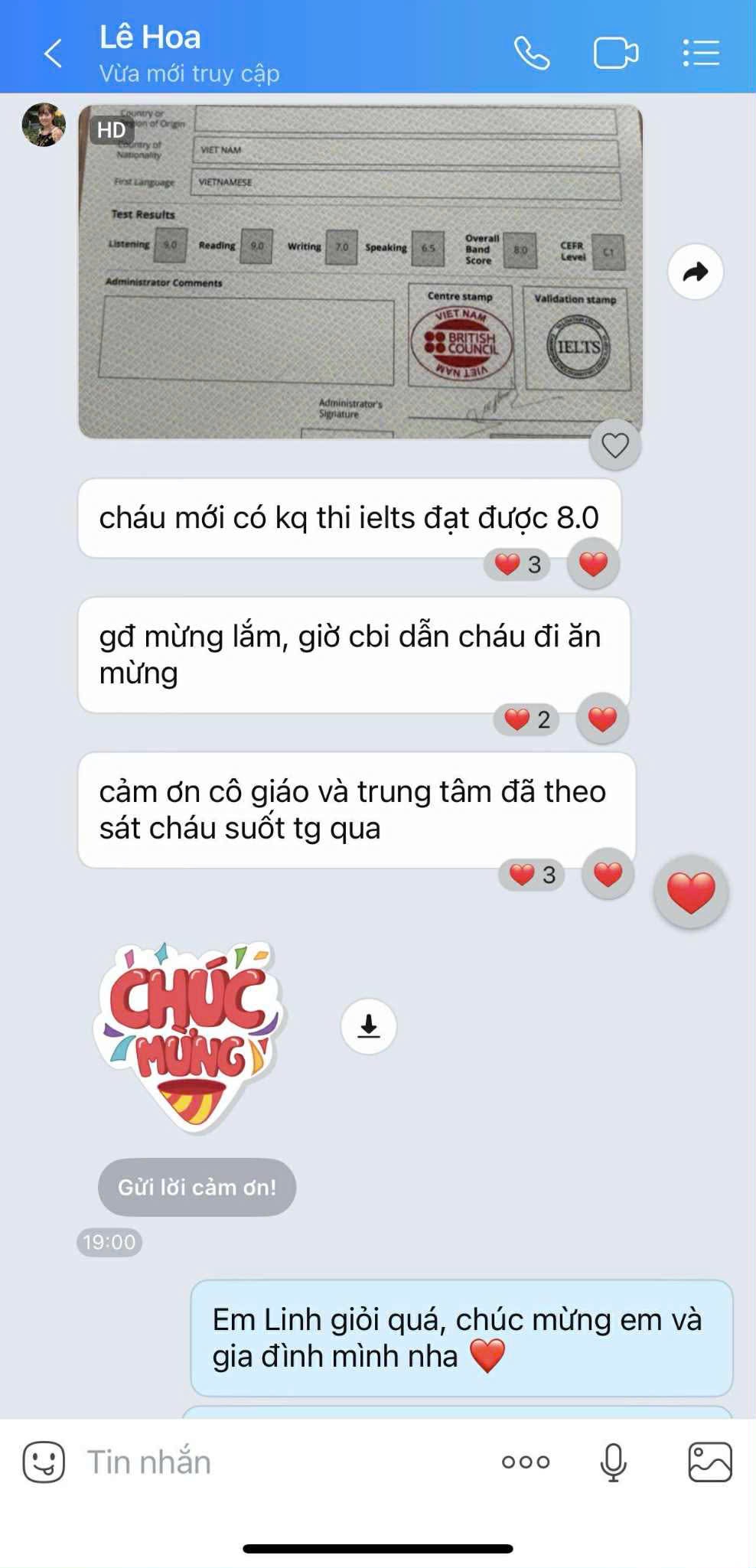
Task: Open more attachment options
Action: [526, 1462]
